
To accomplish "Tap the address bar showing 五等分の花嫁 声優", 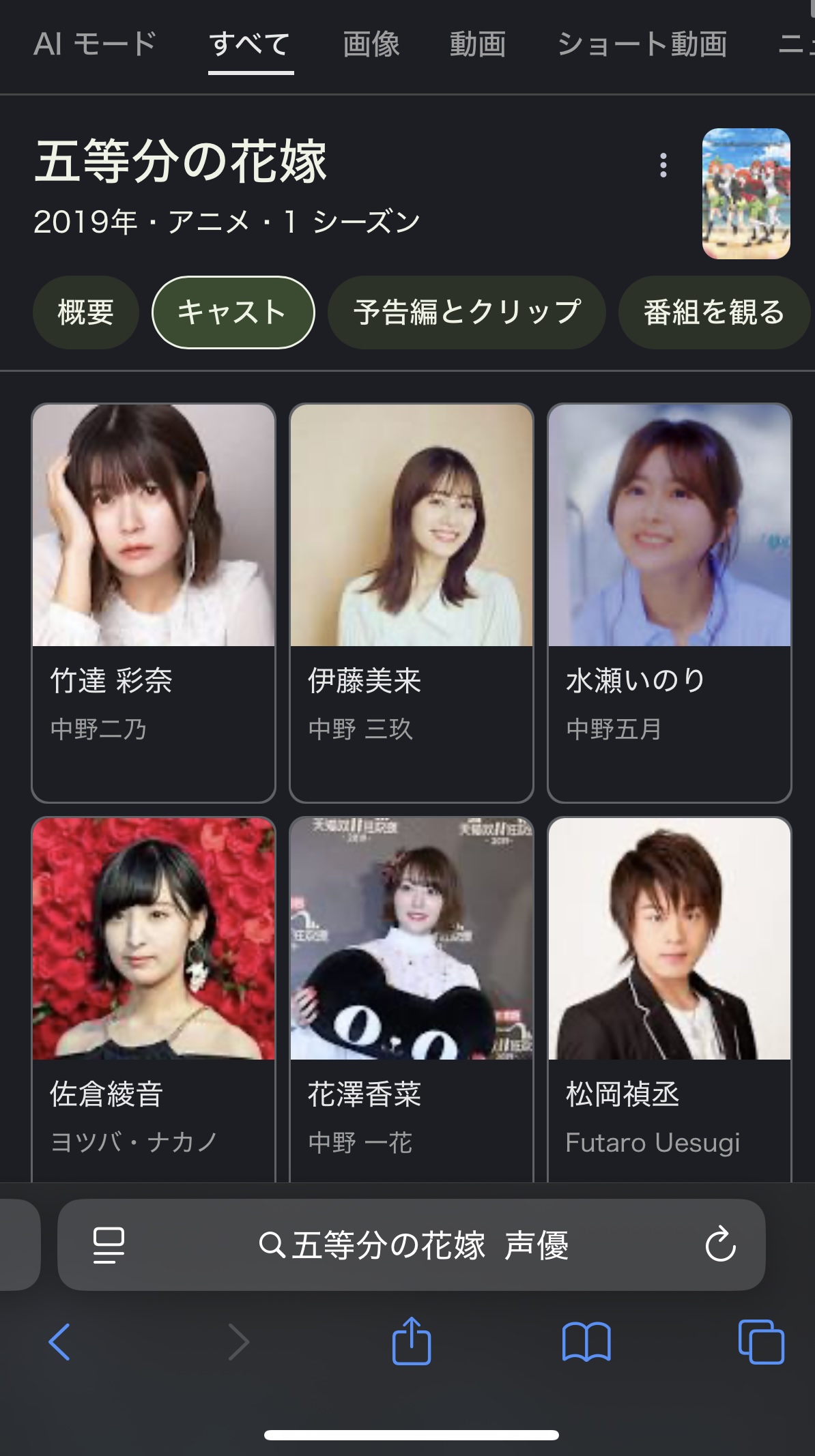I will click(412, 1245).
